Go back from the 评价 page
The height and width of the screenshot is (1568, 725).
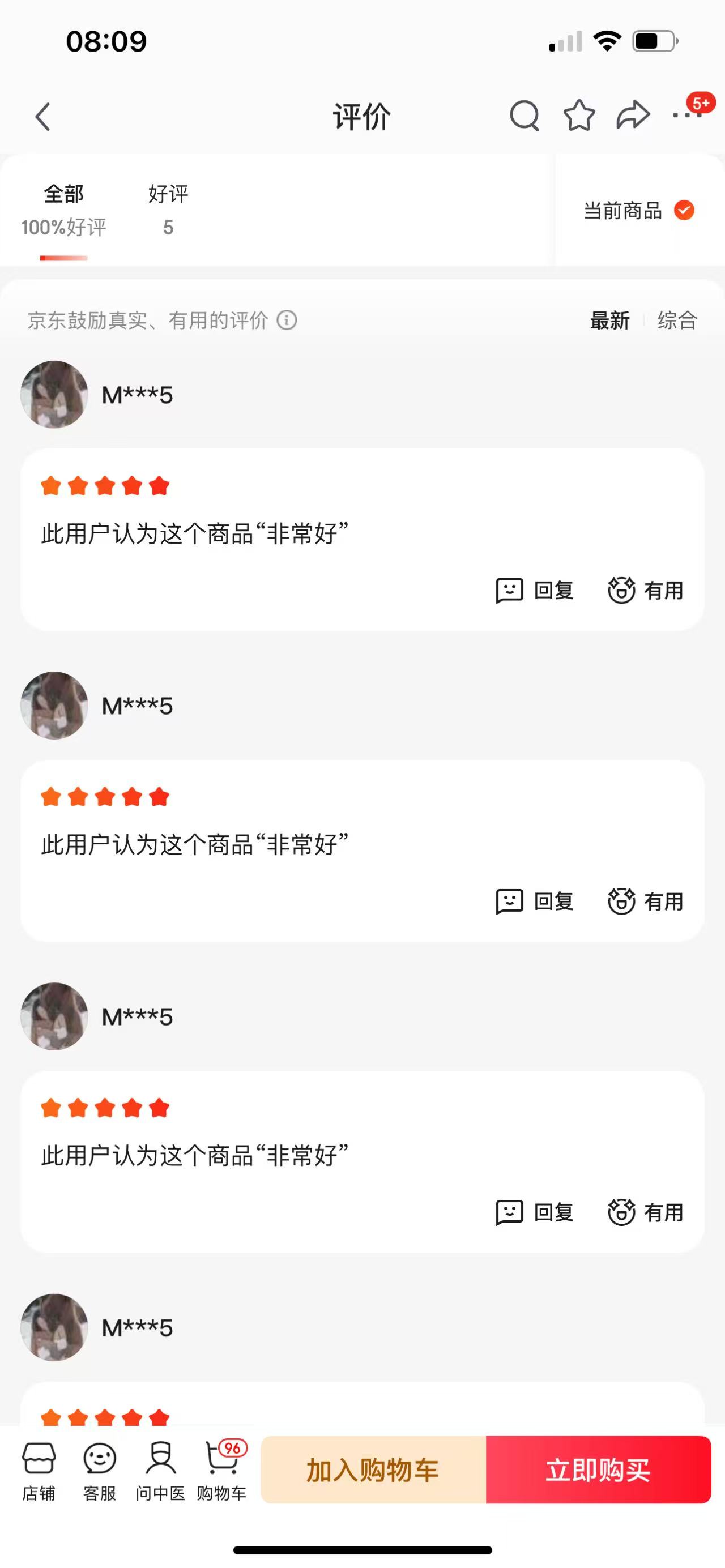point(42,117)
